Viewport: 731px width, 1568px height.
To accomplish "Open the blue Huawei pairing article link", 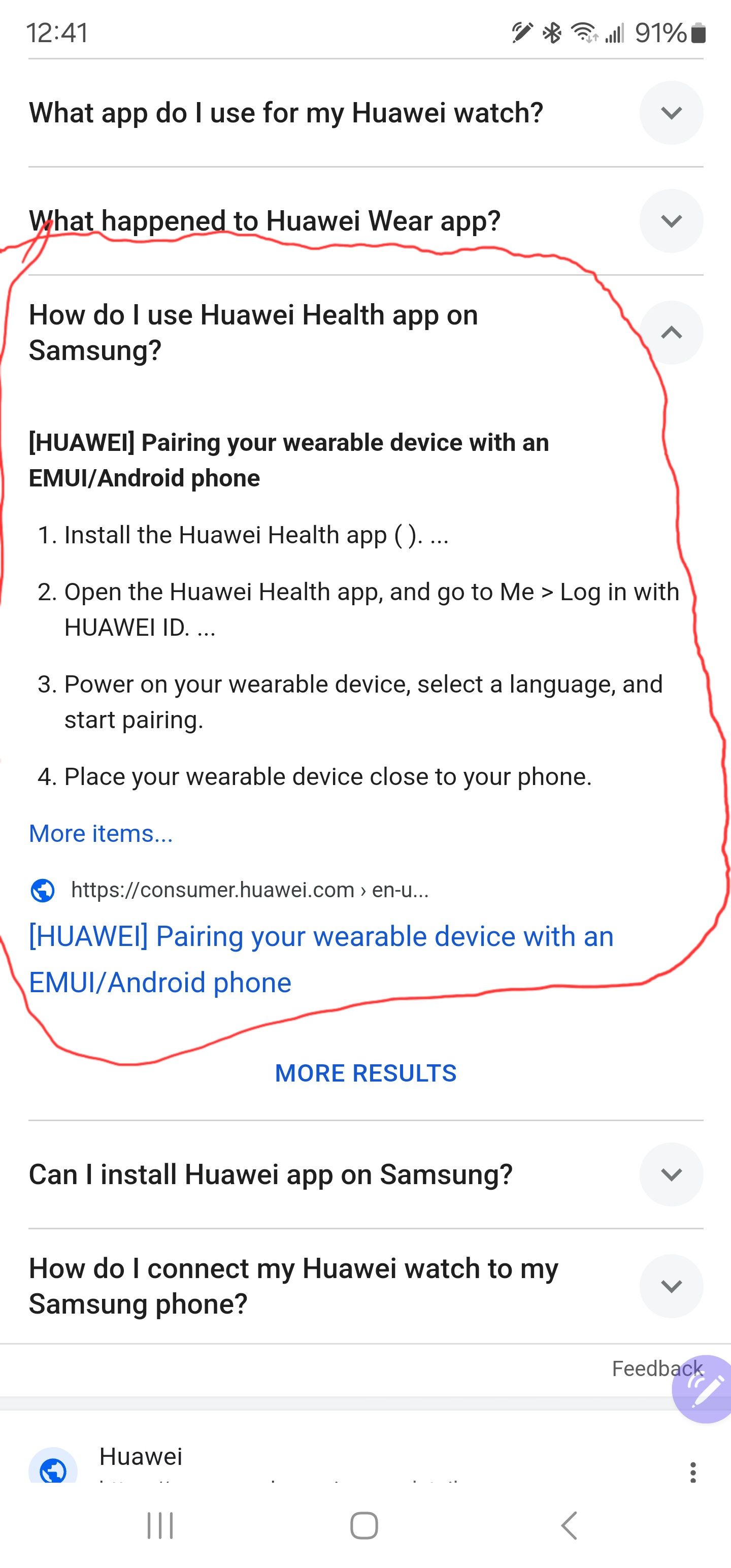I will [321, 959].
